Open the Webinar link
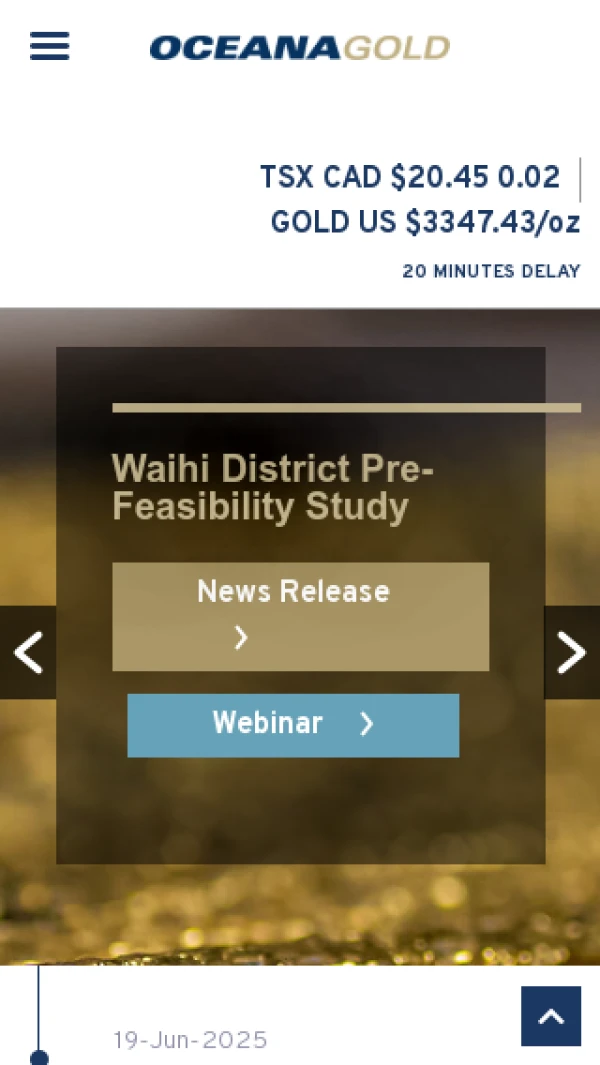600x1065 pixels. point(293,725)
